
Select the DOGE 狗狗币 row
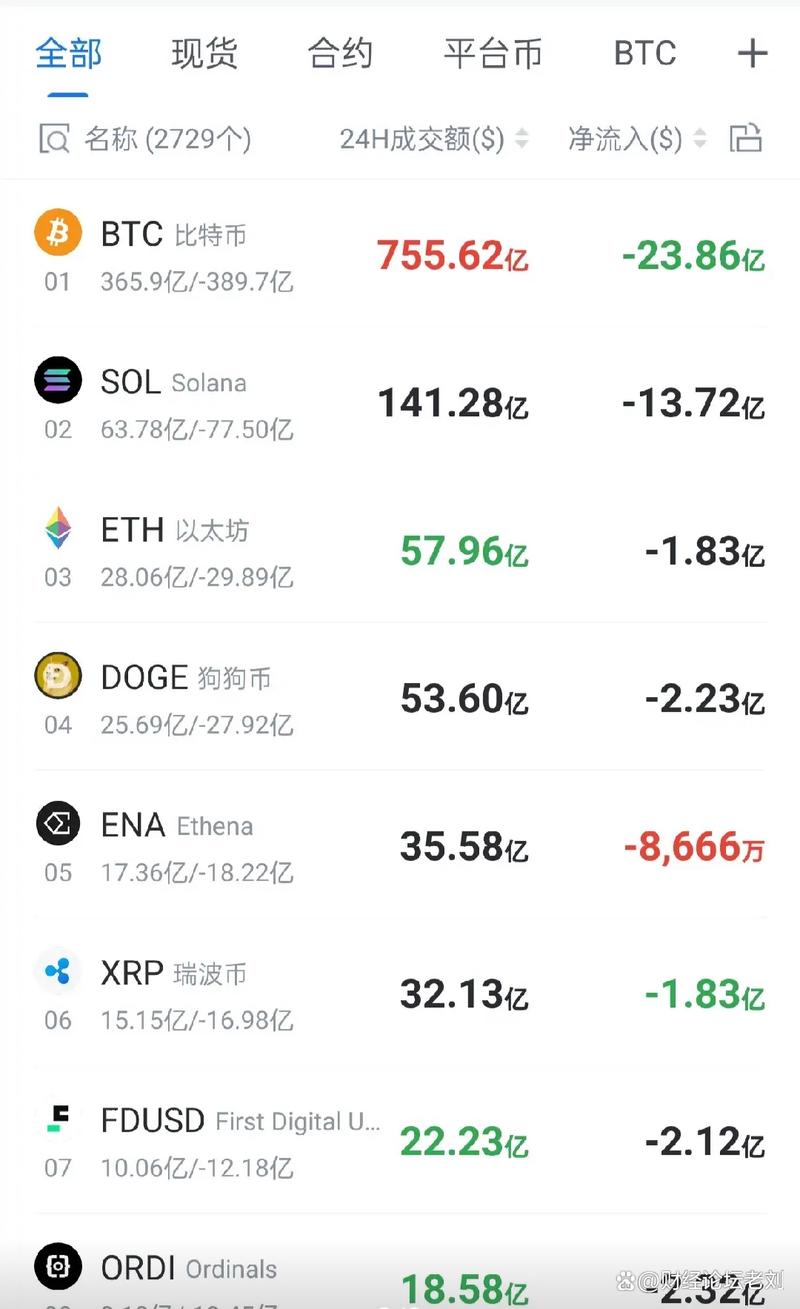point(400,698)
